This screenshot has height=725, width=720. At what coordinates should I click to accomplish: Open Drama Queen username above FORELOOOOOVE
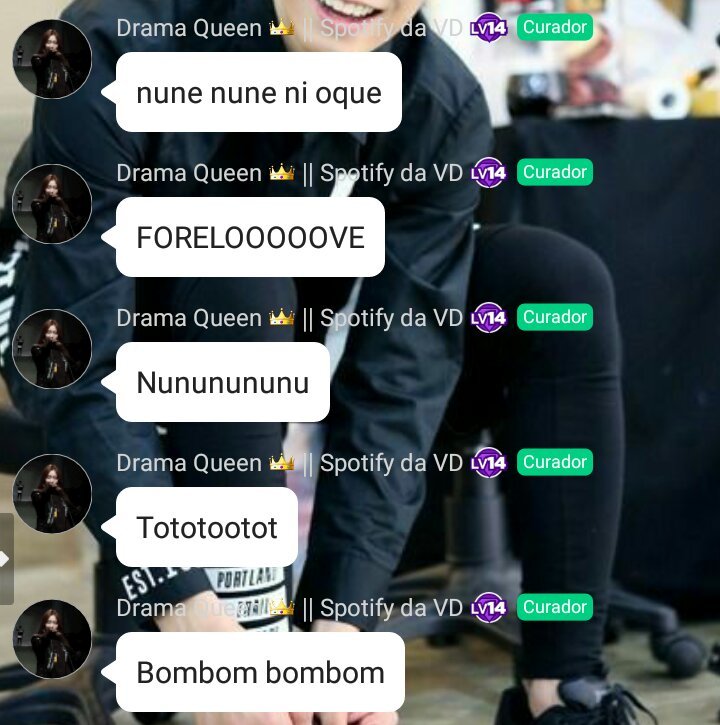189,173
